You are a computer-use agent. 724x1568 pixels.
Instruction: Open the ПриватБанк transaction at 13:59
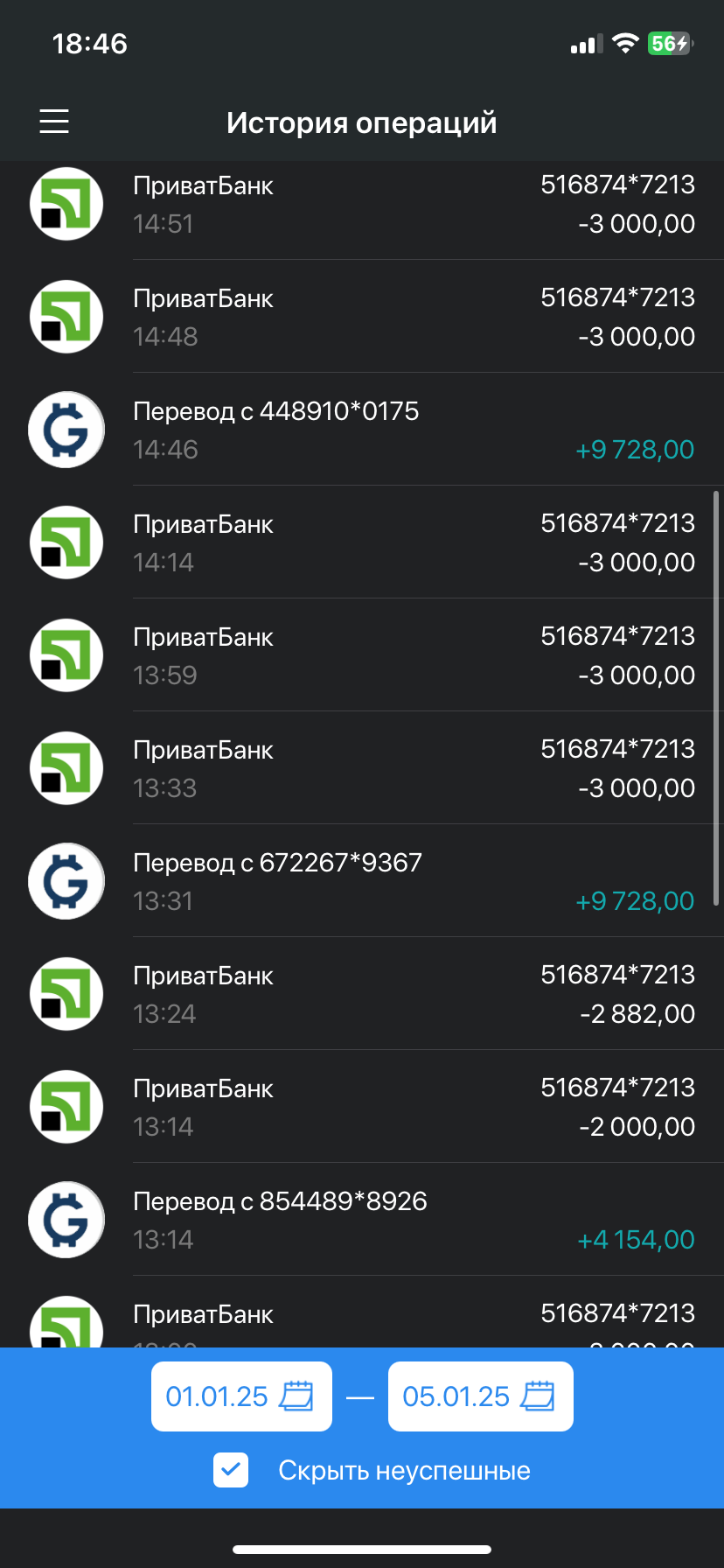coord(362,655)
